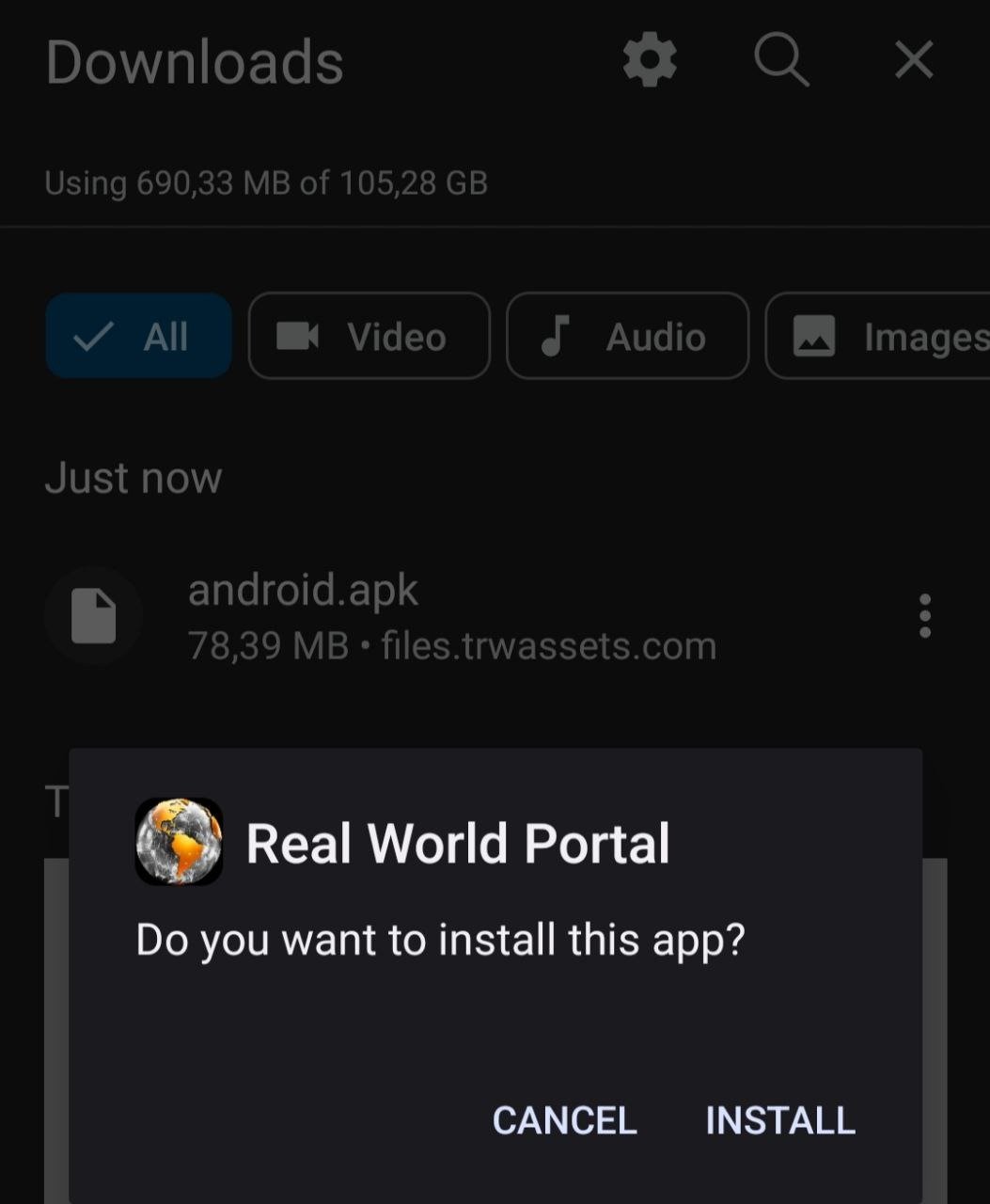Open Downloads settings gear
Viewport: 990px width, 1204px height.
650,61
